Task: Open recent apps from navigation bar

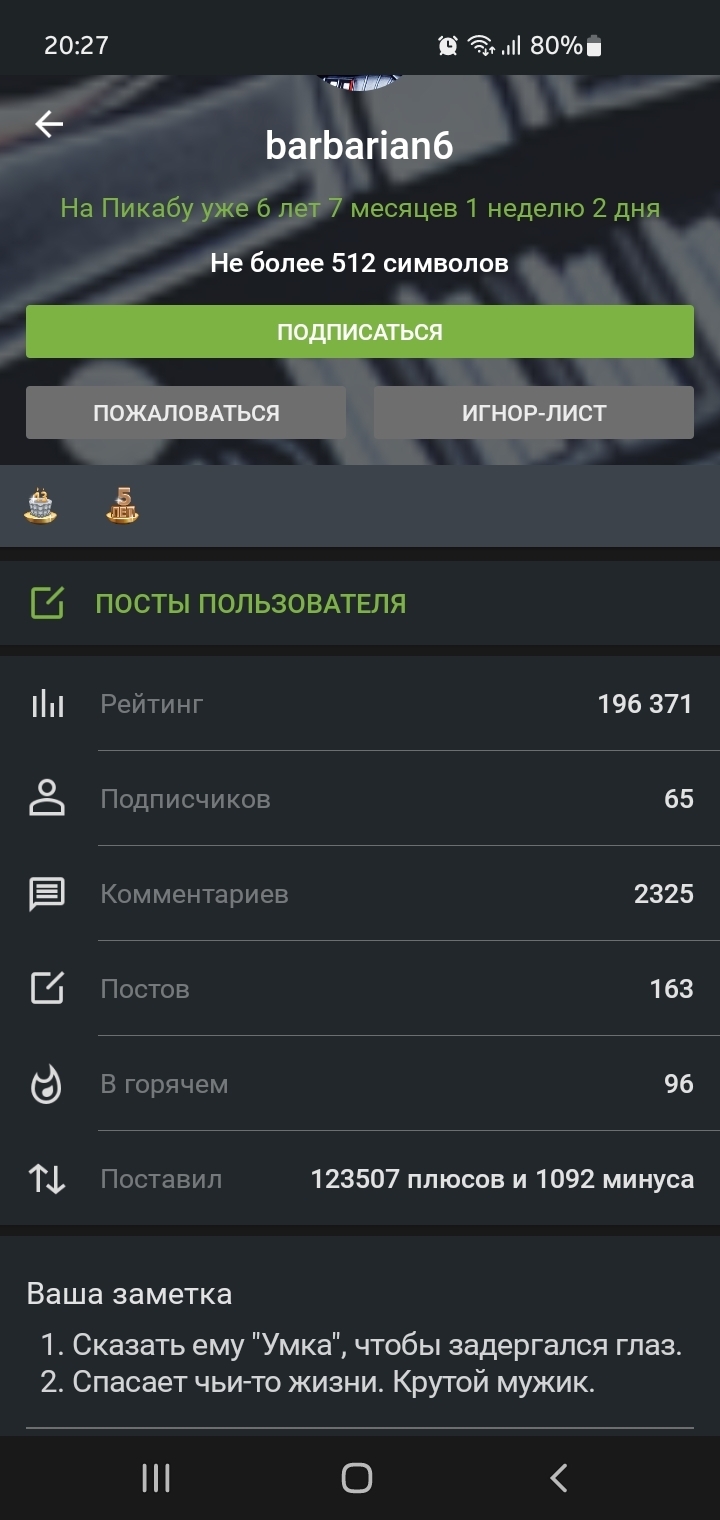Action: [156, 1478]
